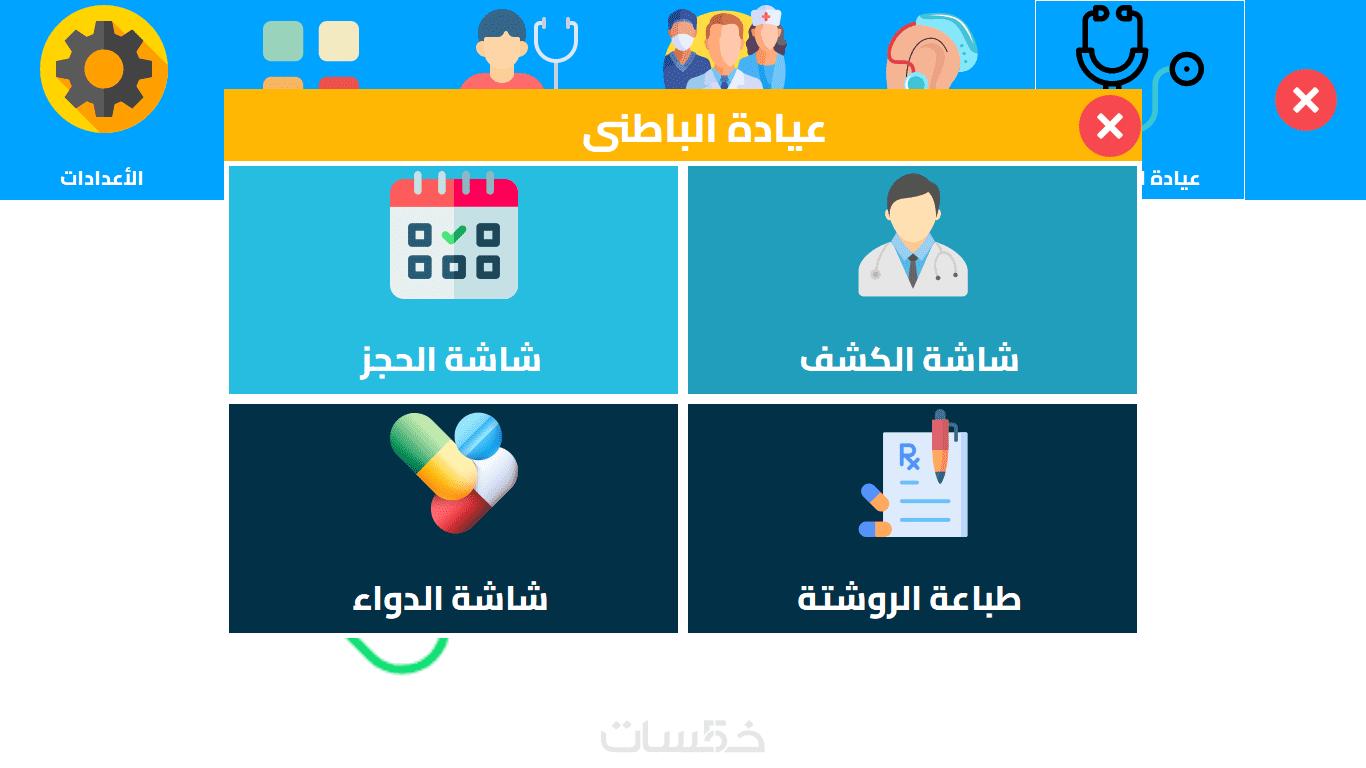Open شاشة الدواء medicine screen
The height and width of the screenshot is (768, 1366).
(453, 518)
